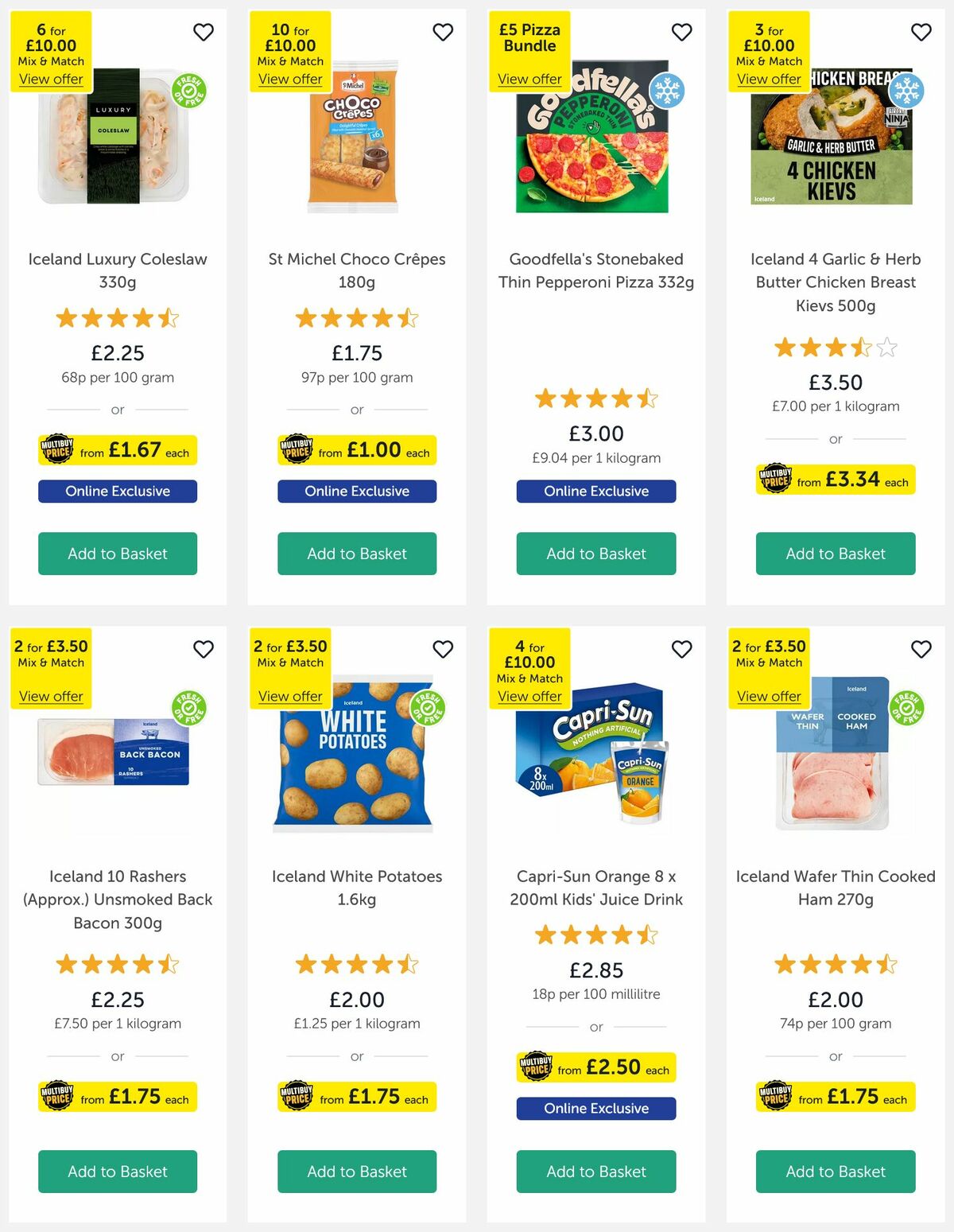Expand the £5 Pizza Bundle offer details

click(x=529, y=79)
